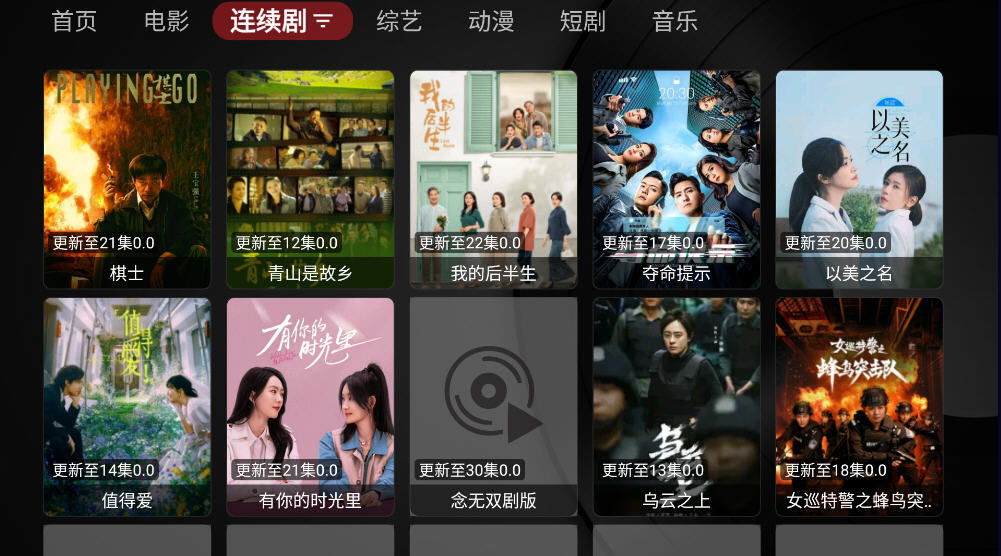Switch to the 首页 tab
The image size is (1001, 556).
pos(74,21)
